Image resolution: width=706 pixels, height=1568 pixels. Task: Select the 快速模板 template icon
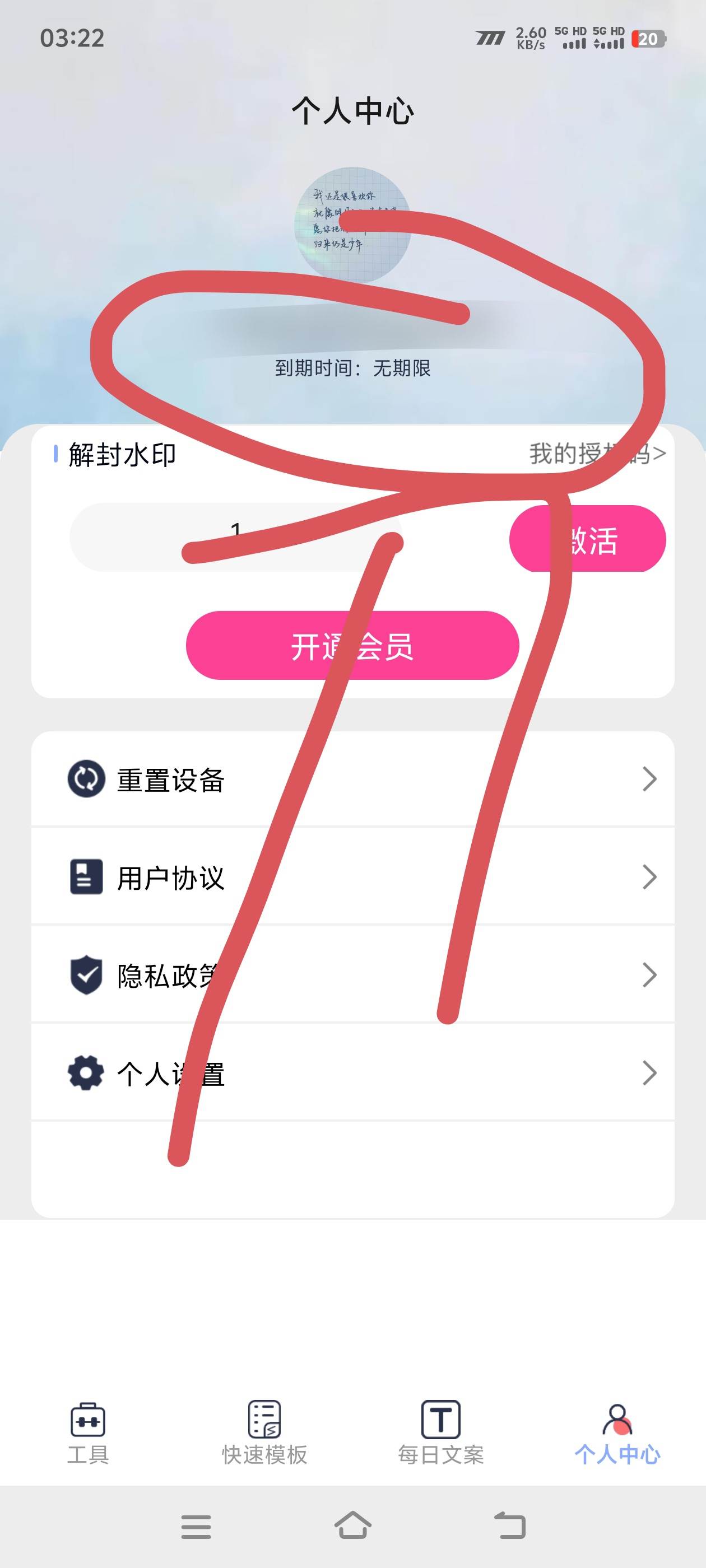pos(264,1418)
